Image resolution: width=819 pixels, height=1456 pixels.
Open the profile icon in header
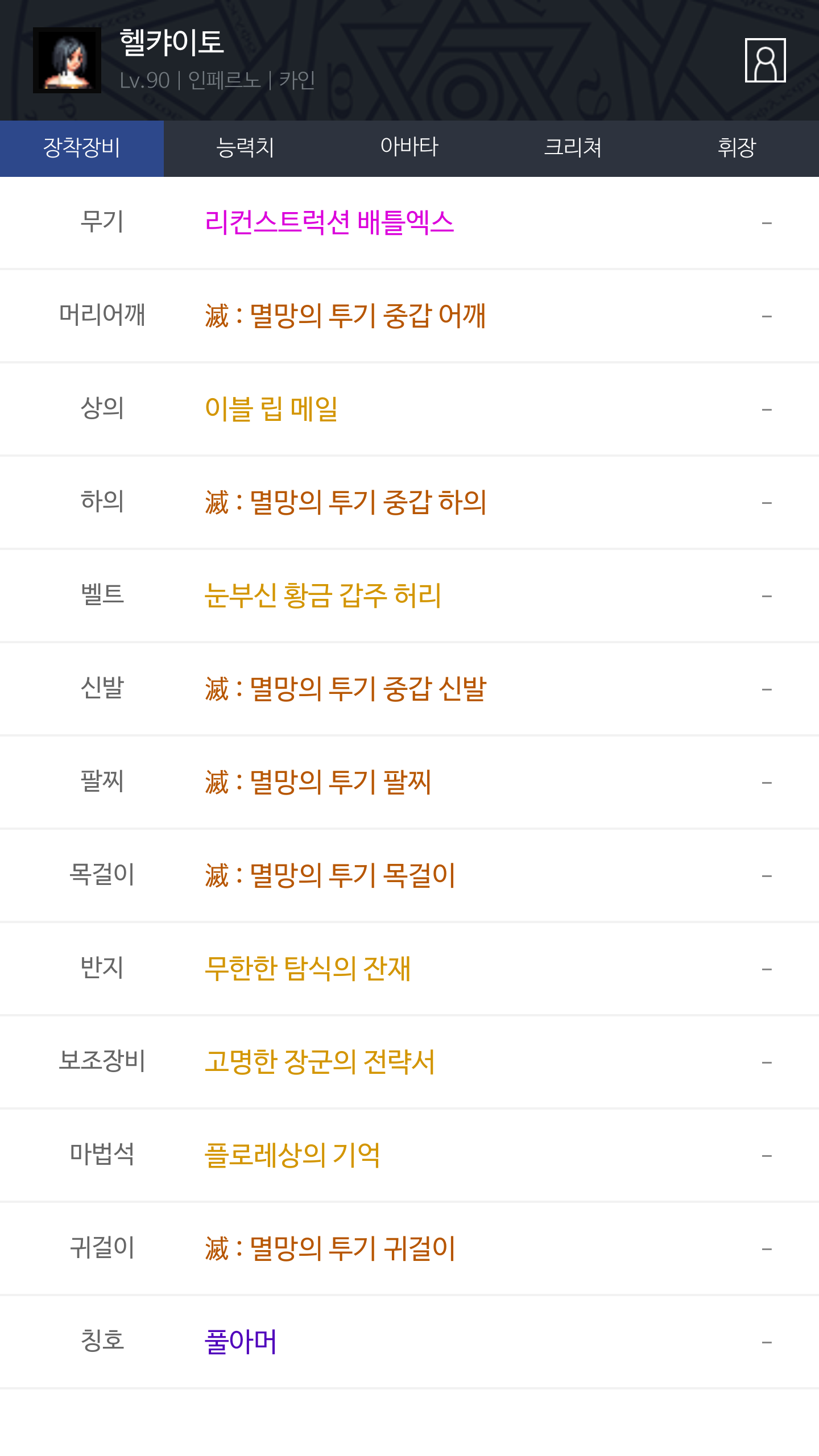pos(765,60)
